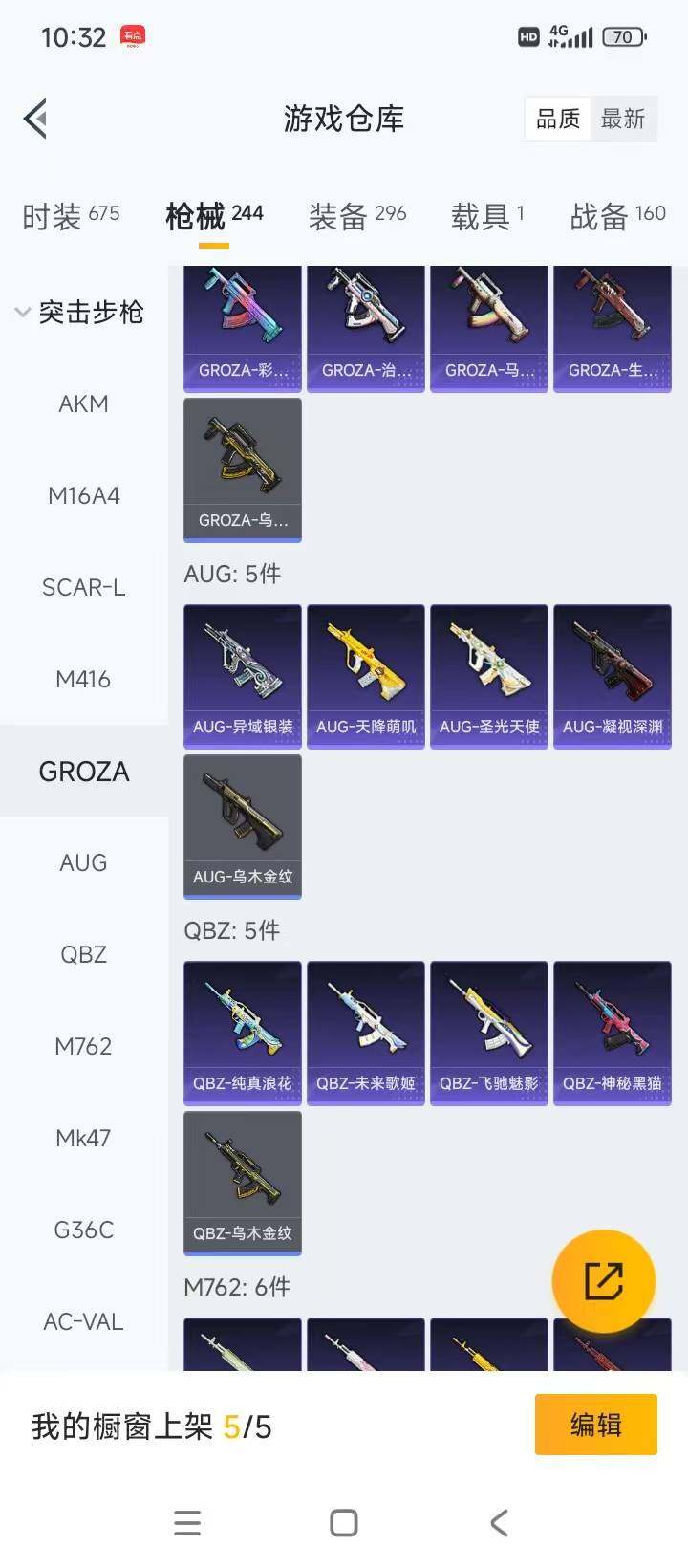Tap the yellow floating share button
Viewport: 688px width, 1568px height.
[604, 1281]
